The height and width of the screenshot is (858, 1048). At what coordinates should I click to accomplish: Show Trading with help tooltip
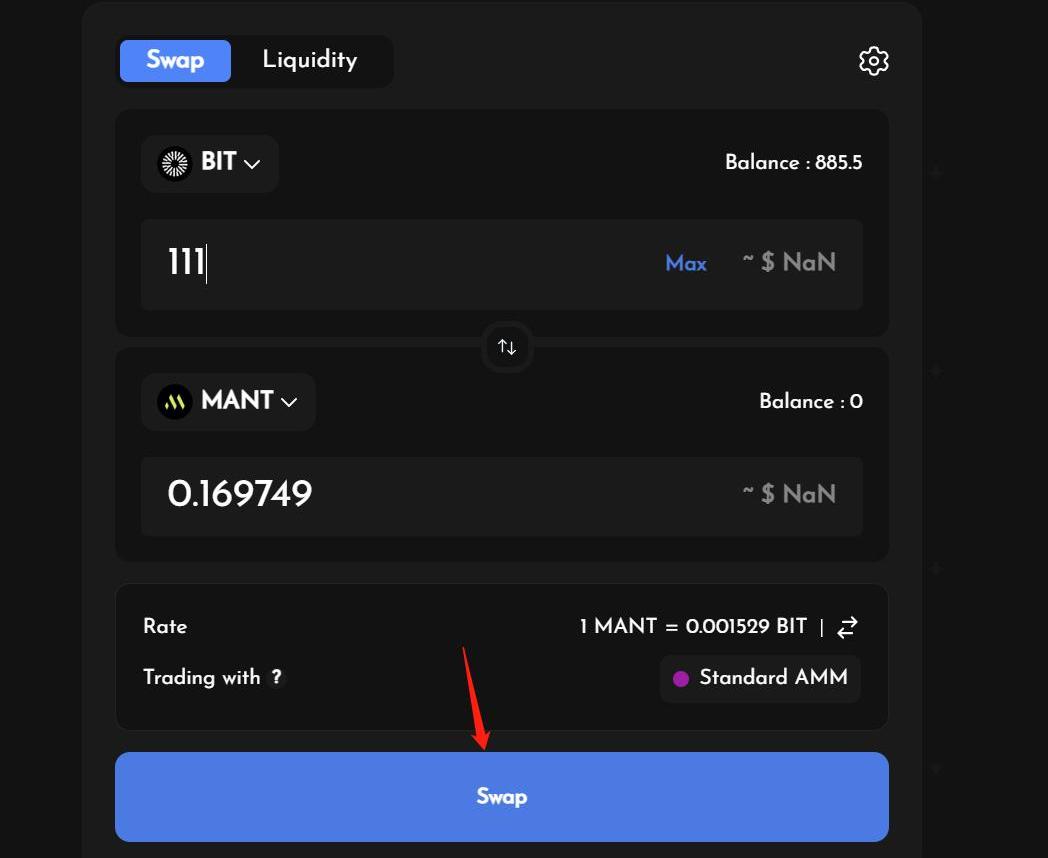tap(277, 678)
